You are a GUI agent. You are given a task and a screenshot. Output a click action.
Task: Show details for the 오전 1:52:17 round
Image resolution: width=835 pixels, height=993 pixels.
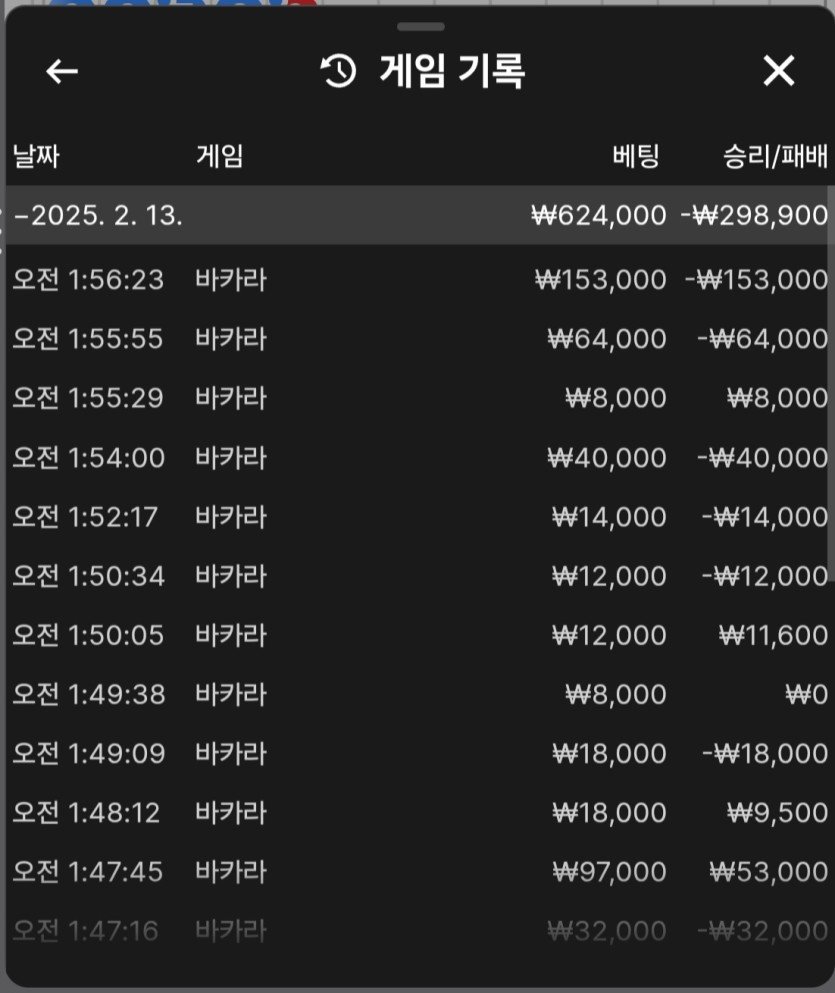point(418,517)
